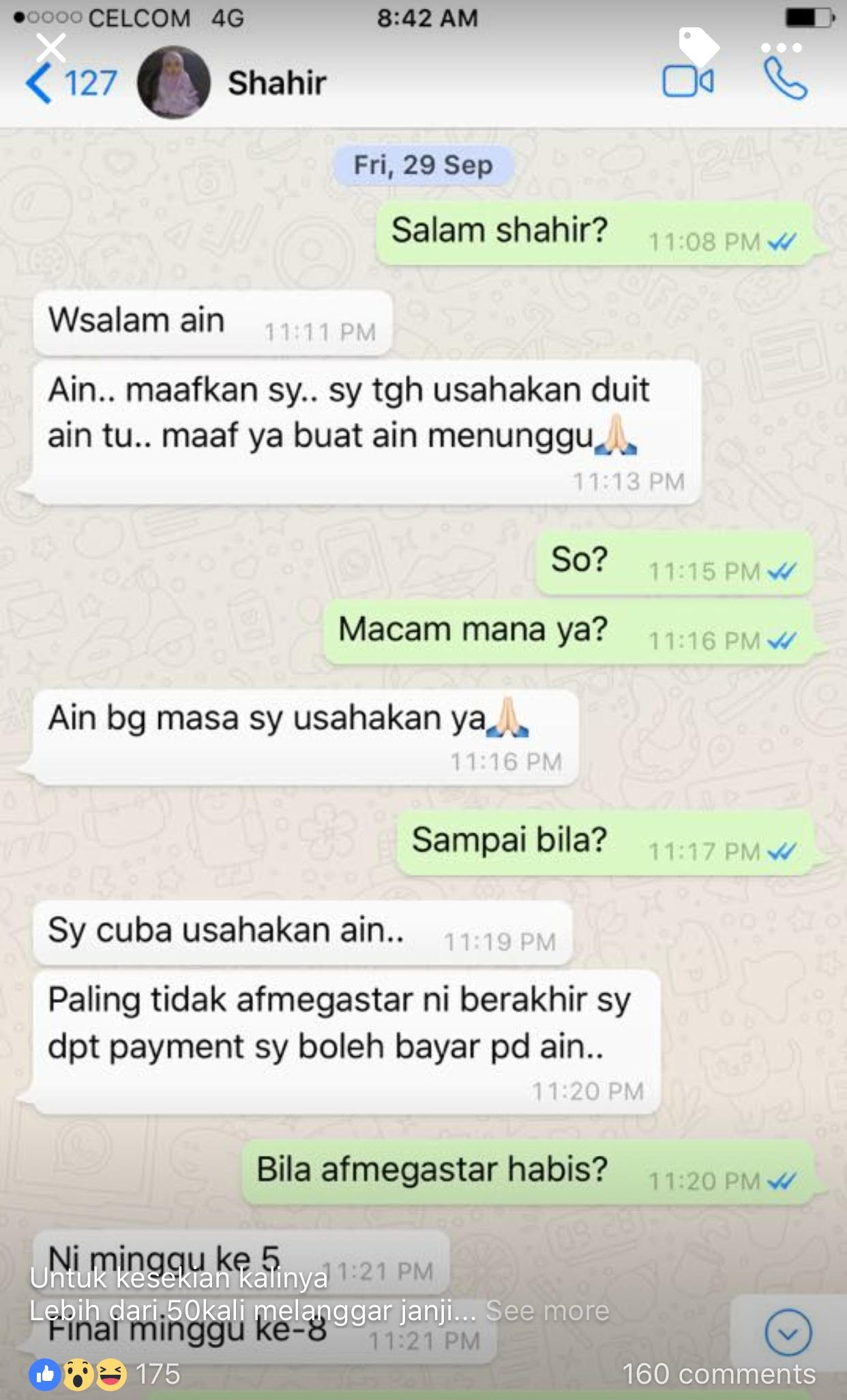Open the 160 comments
This screenshot has height=1400, width=847.
pyautogui.click(x=718, y=1373)
